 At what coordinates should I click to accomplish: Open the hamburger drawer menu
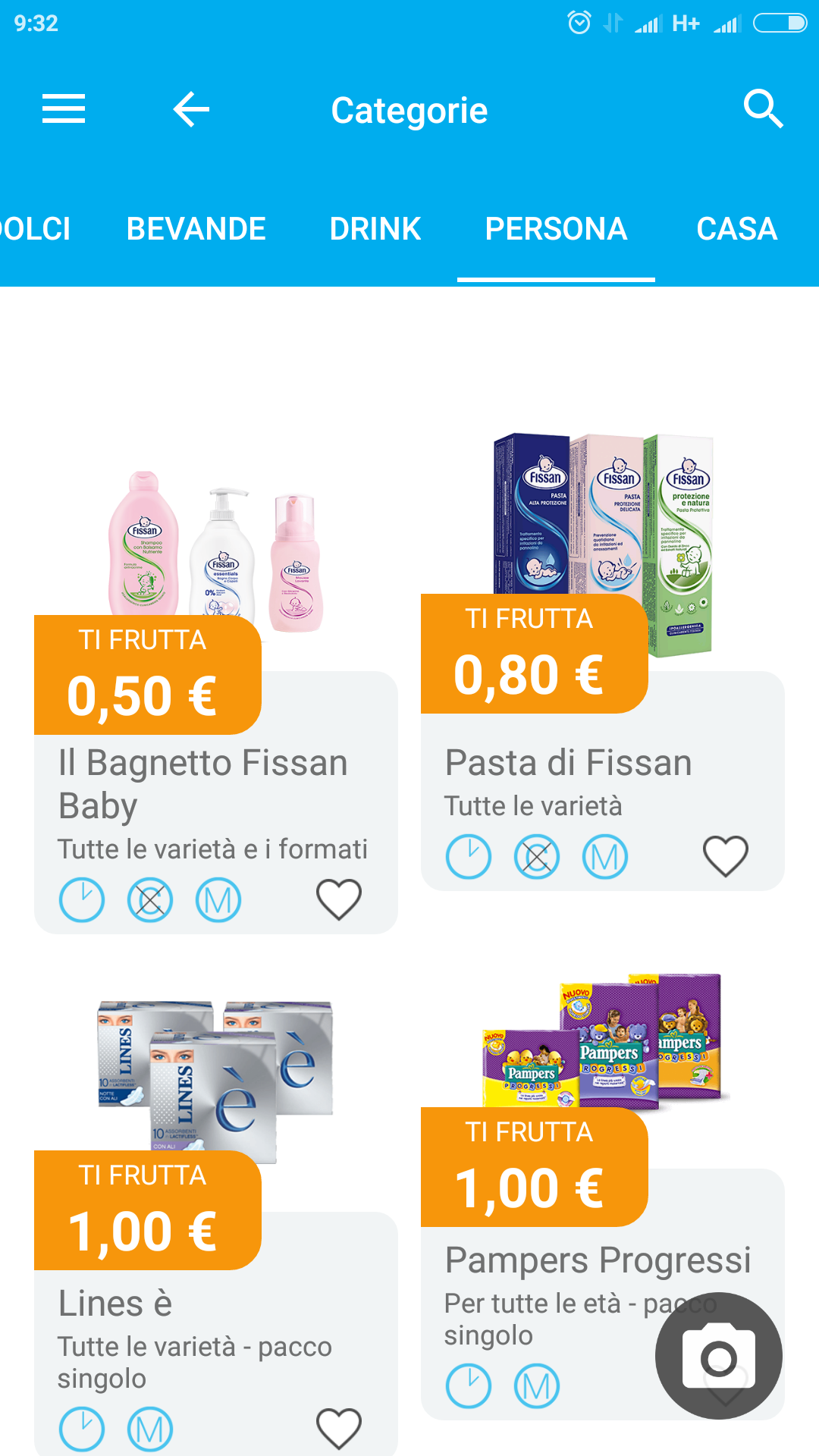64,109
